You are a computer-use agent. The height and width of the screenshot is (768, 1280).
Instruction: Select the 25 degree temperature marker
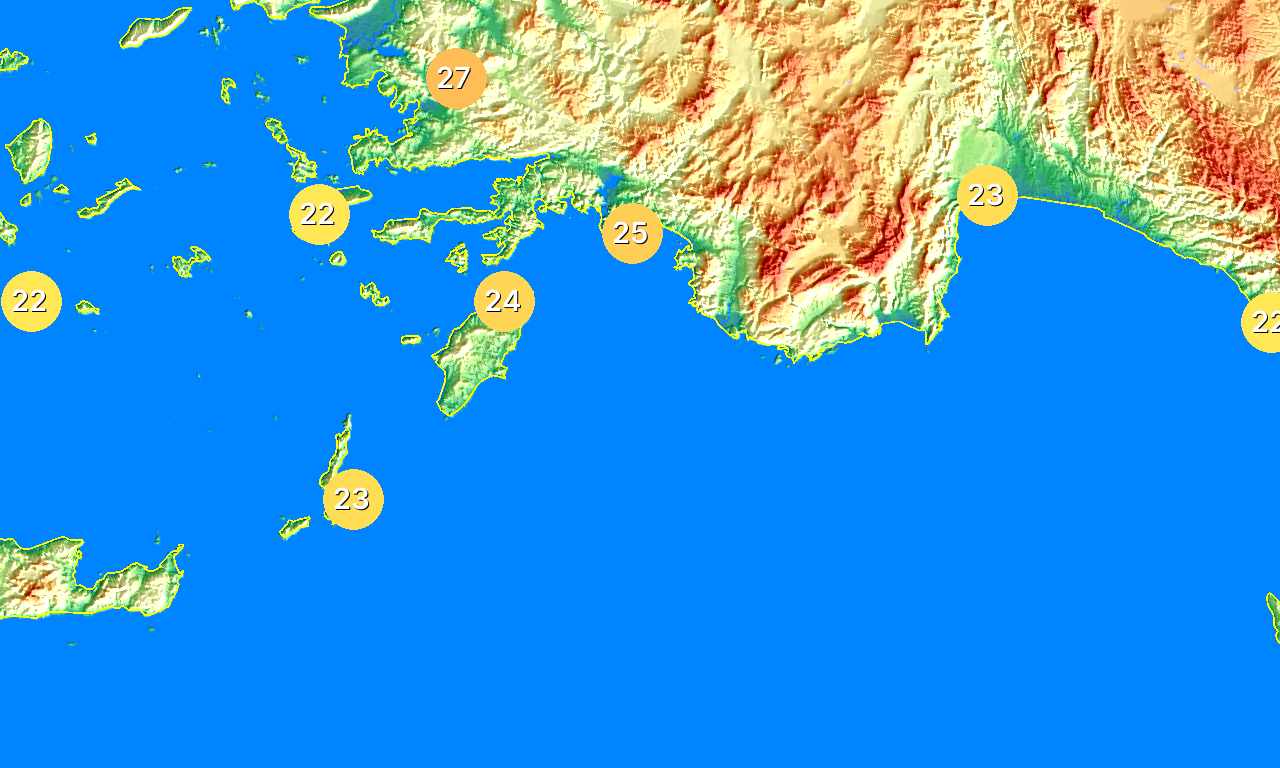click(632, 233)
